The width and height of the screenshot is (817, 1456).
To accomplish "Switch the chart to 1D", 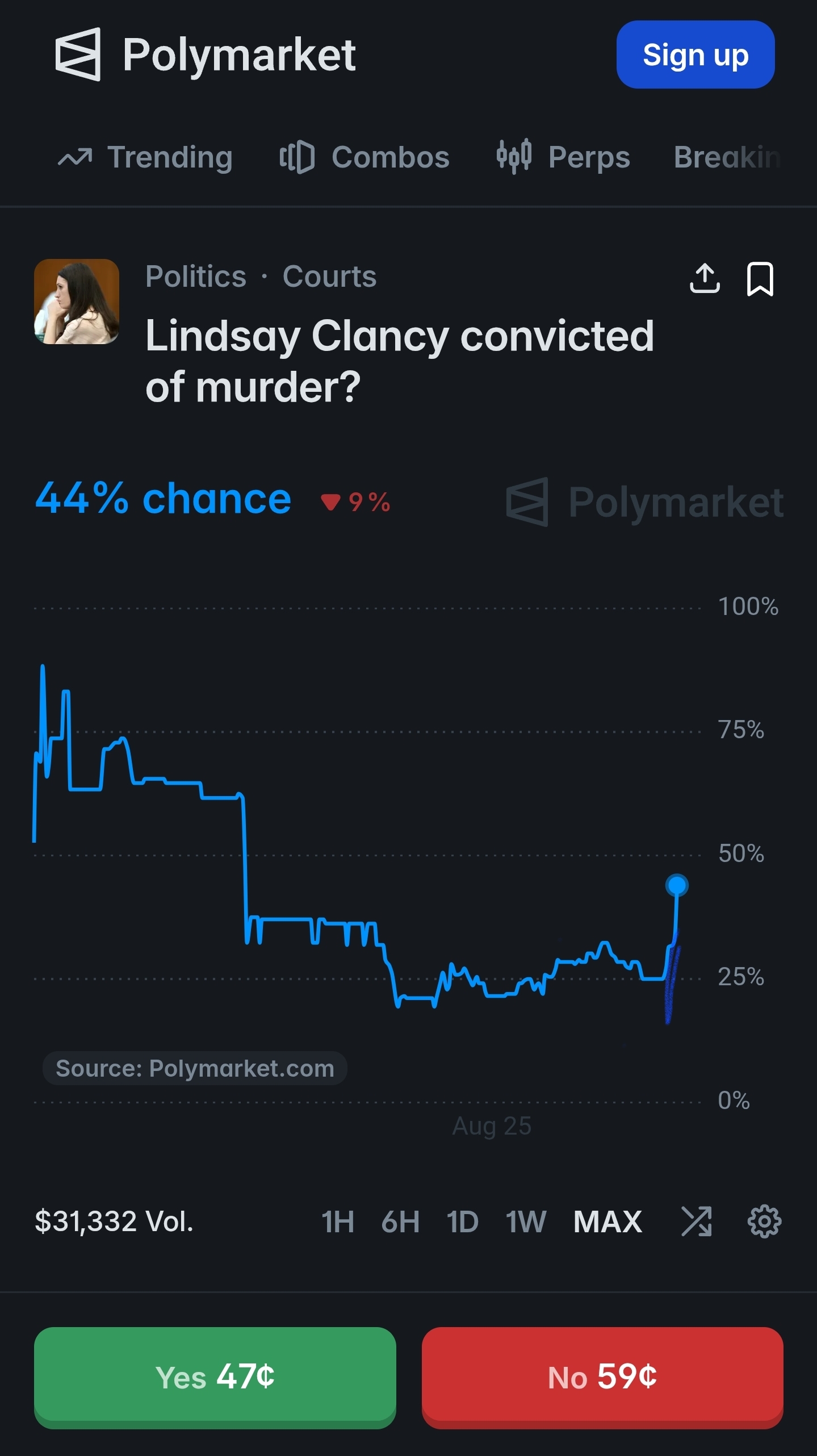I will click(x=462, y=1221).
